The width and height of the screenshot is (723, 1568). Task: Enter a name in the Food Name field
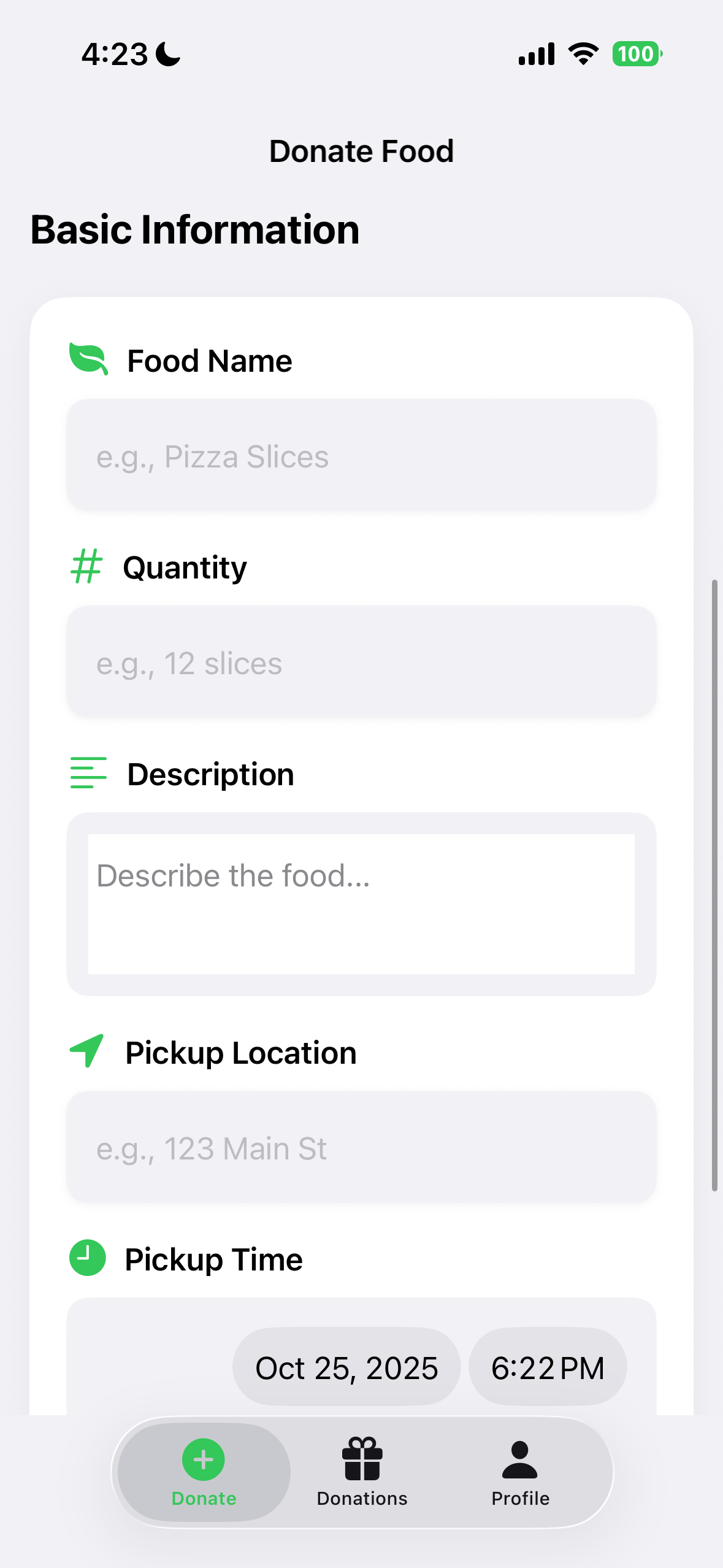[x=361, y=456]
